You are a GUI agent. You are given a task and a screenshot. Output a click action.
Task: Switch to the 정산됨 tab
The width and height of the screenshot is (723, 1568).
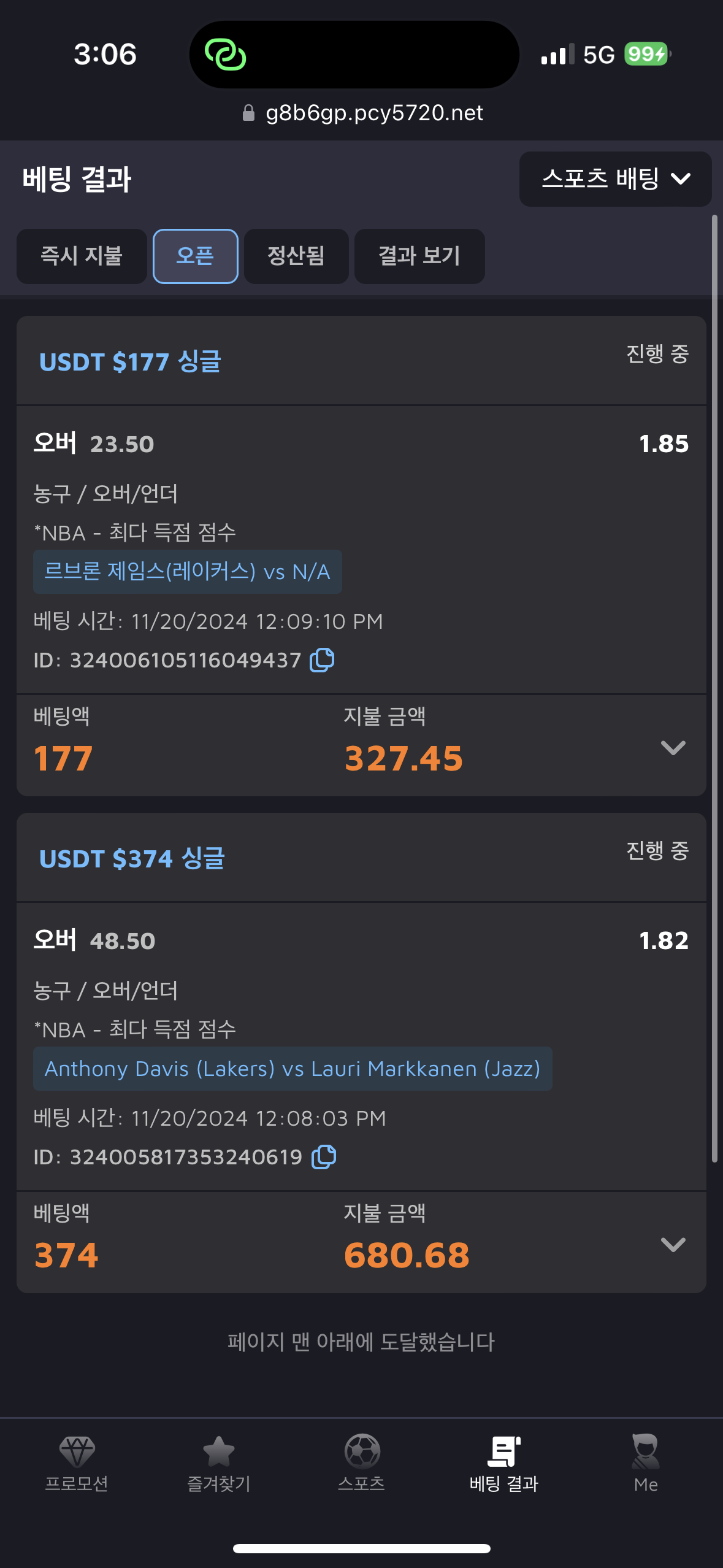coord(296,256)
